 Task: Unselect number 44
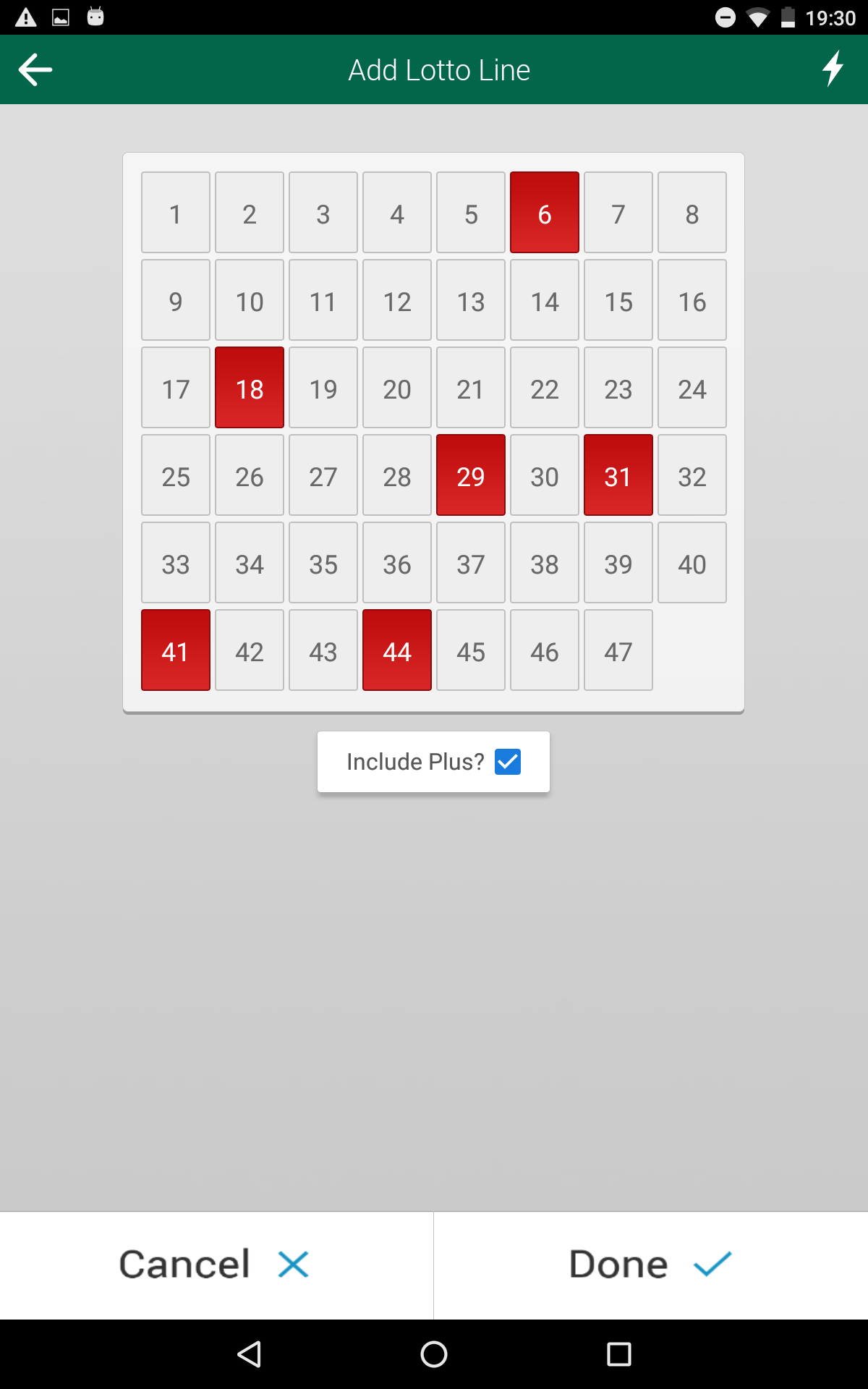click(397, 650)
